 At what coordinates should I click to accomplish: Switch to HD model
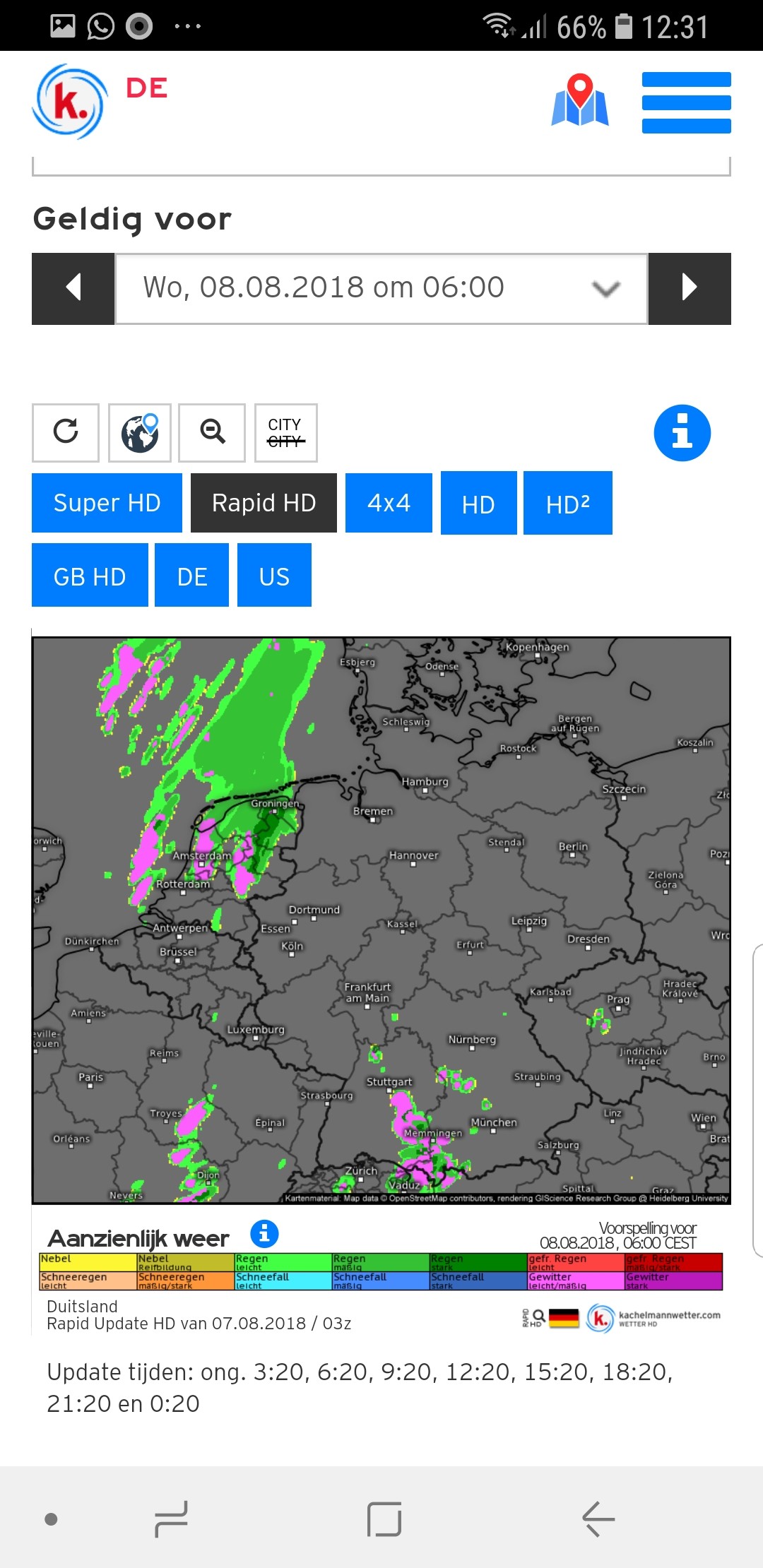(478, 503)
